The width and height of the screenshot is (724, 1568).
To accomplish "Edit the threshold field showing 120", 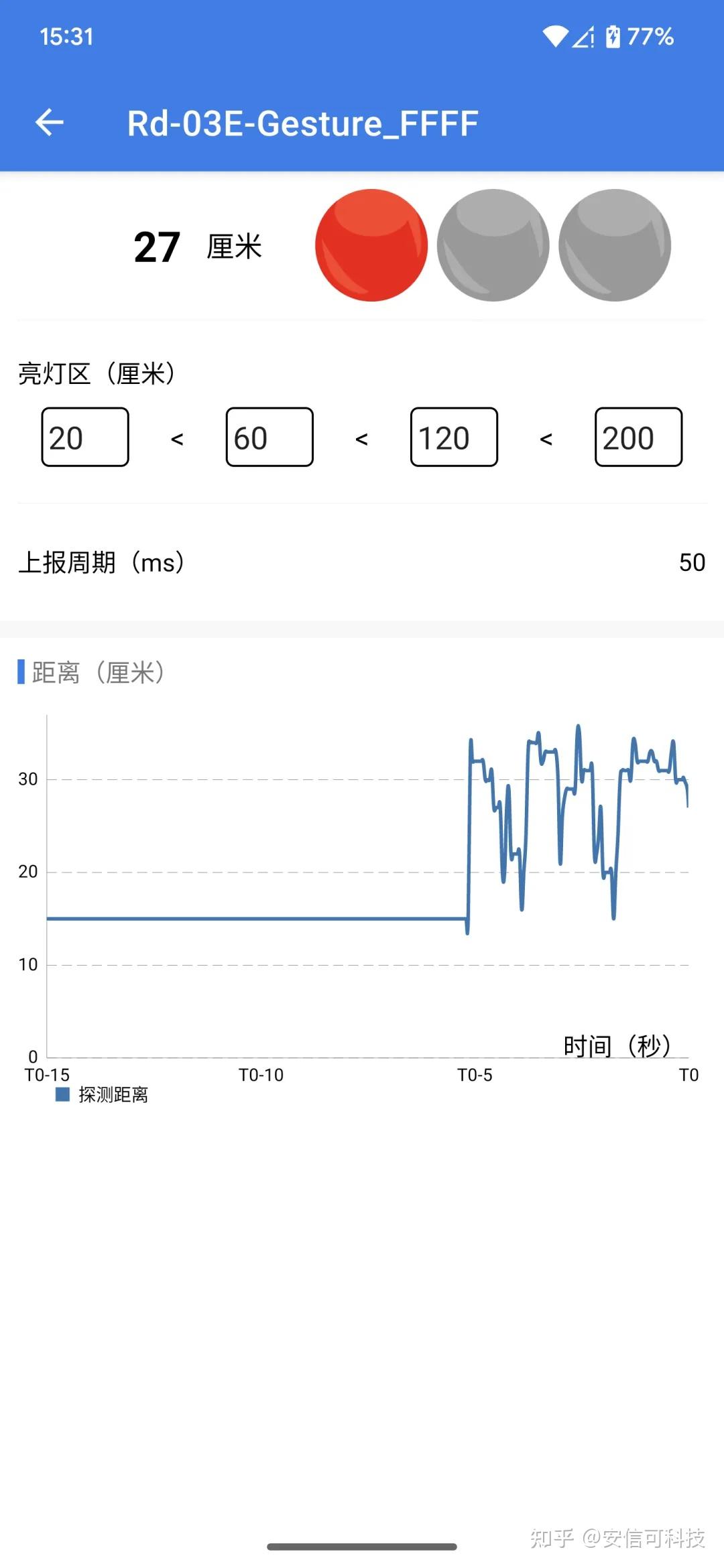I will tap(454, 438).
